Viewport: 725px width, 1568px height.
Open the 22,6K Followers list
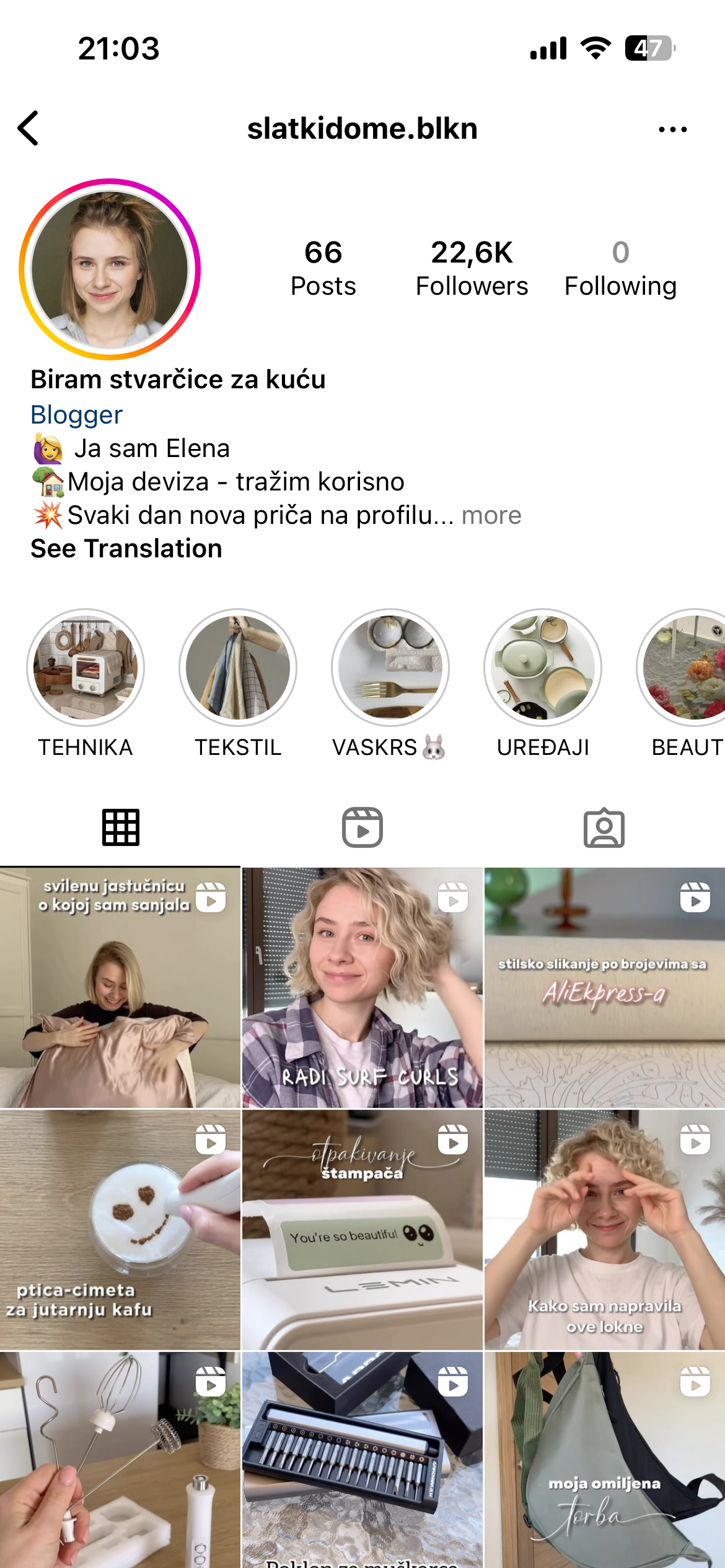coord(472,269)
